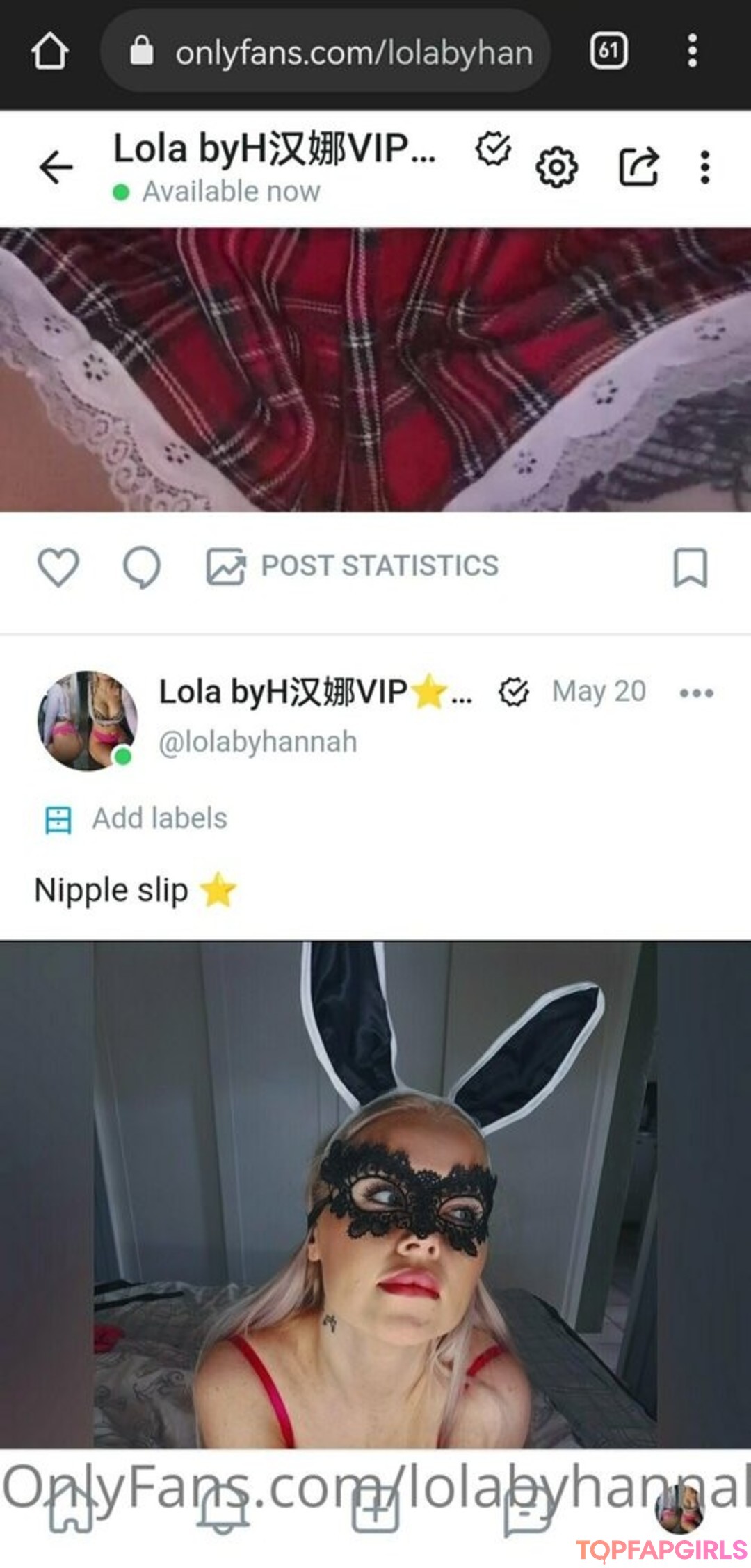Image resolution: width=751 pixels, height=1568 pixels.
Task: Open the May 20 post options menu
Action: click(x=697, y=693)
